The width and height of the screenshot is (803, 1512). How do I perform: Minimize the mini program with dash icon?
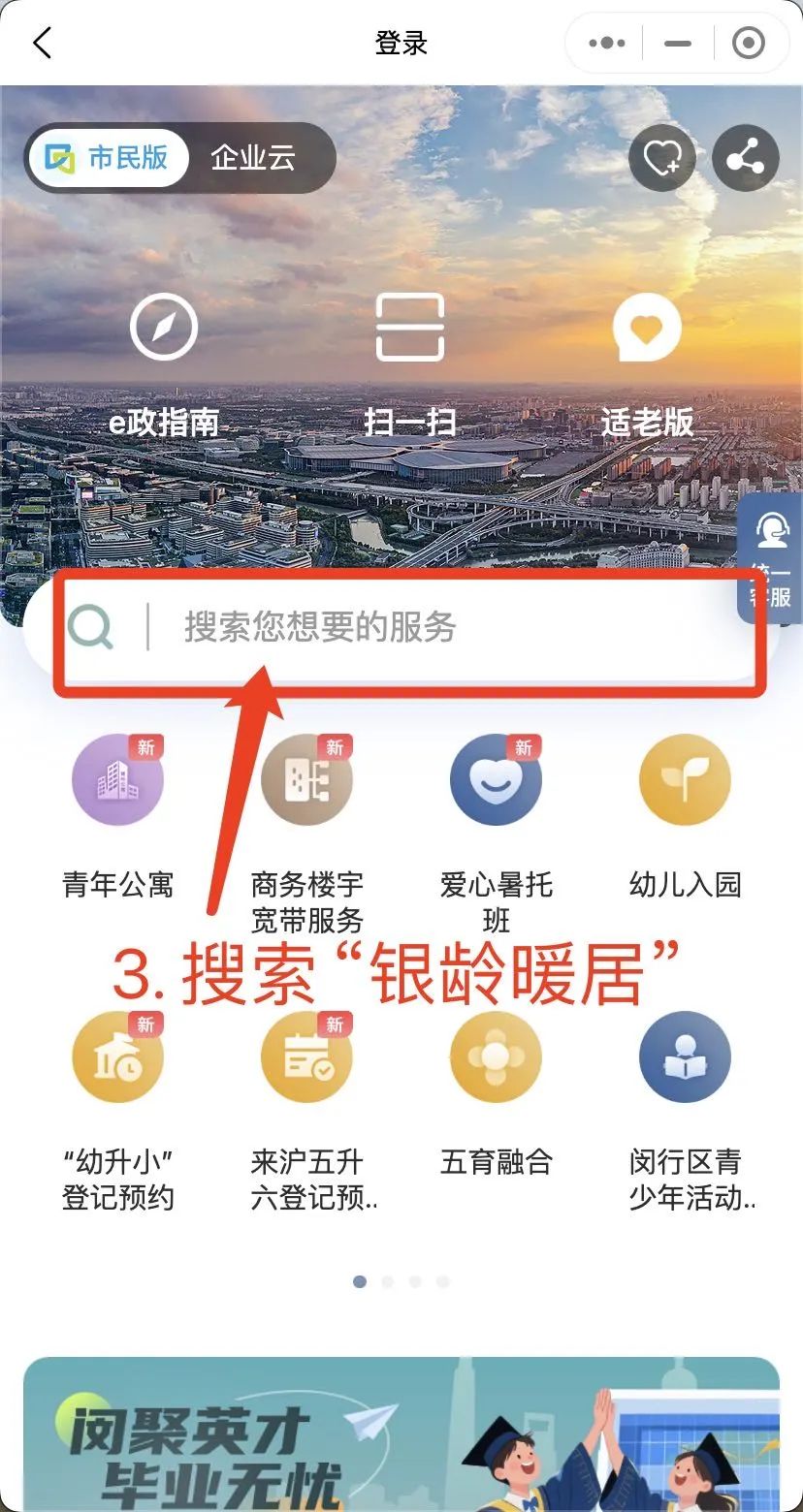coord(677,44)
